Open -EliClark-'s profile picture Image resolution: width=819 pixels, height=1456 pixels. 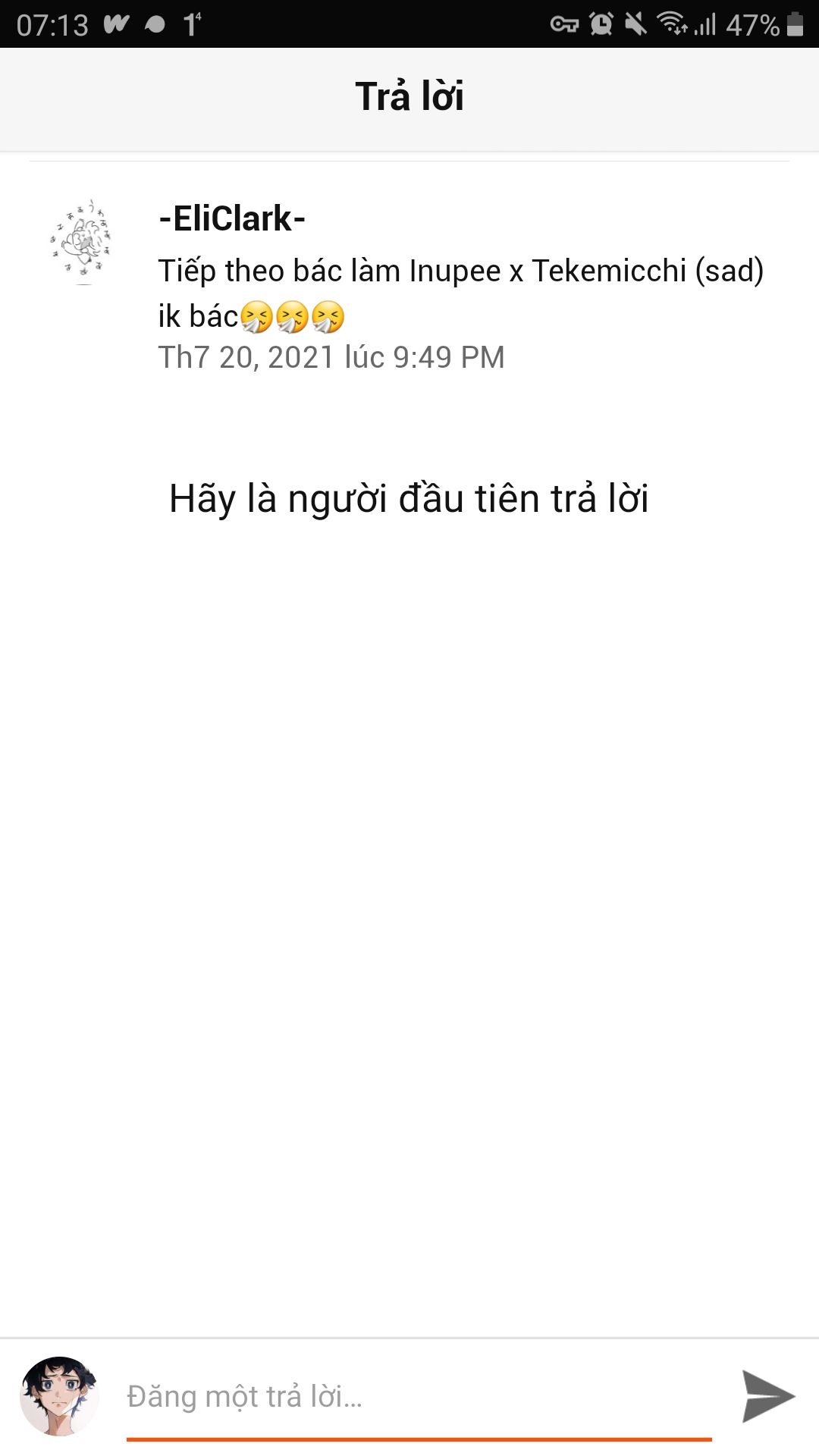click(83, 240)
